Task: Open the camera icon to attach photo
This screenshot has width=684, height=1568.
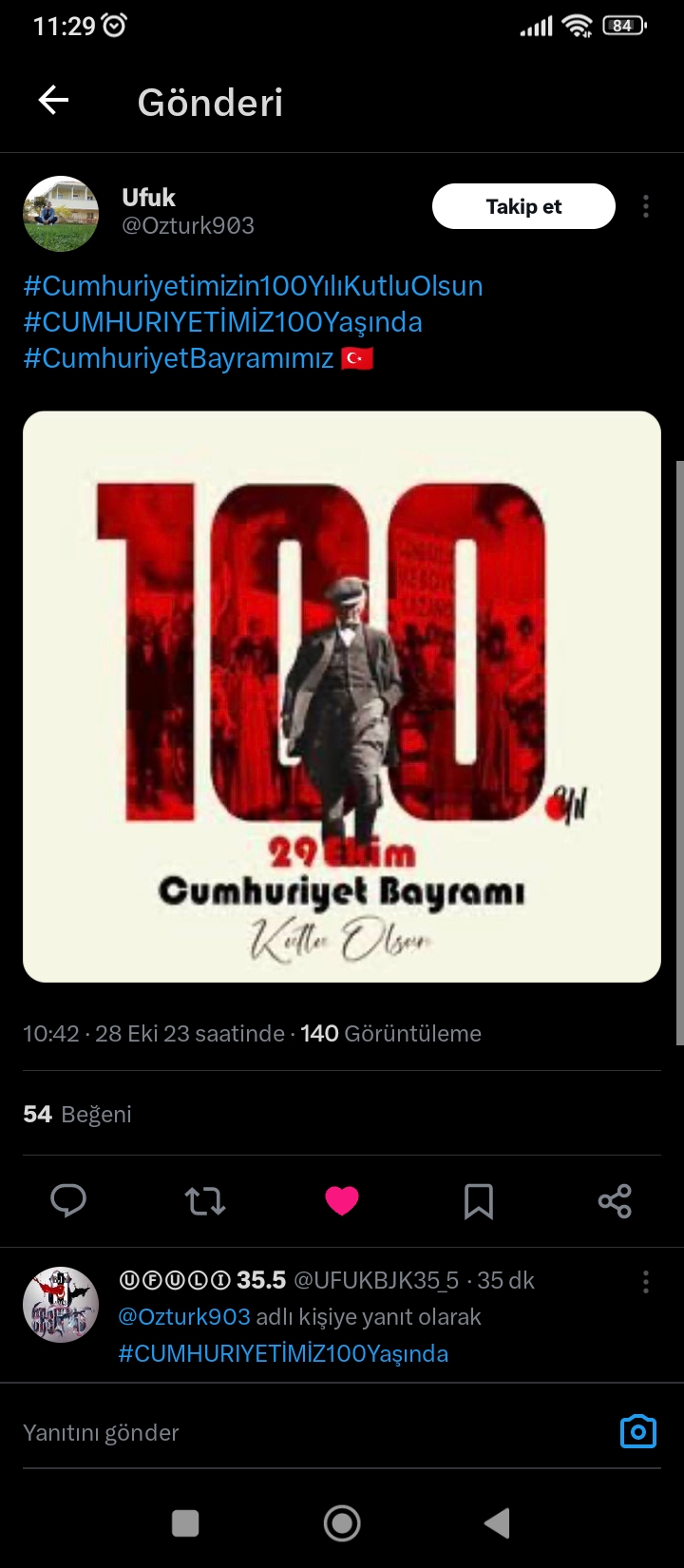Action: click(638, 1431)
